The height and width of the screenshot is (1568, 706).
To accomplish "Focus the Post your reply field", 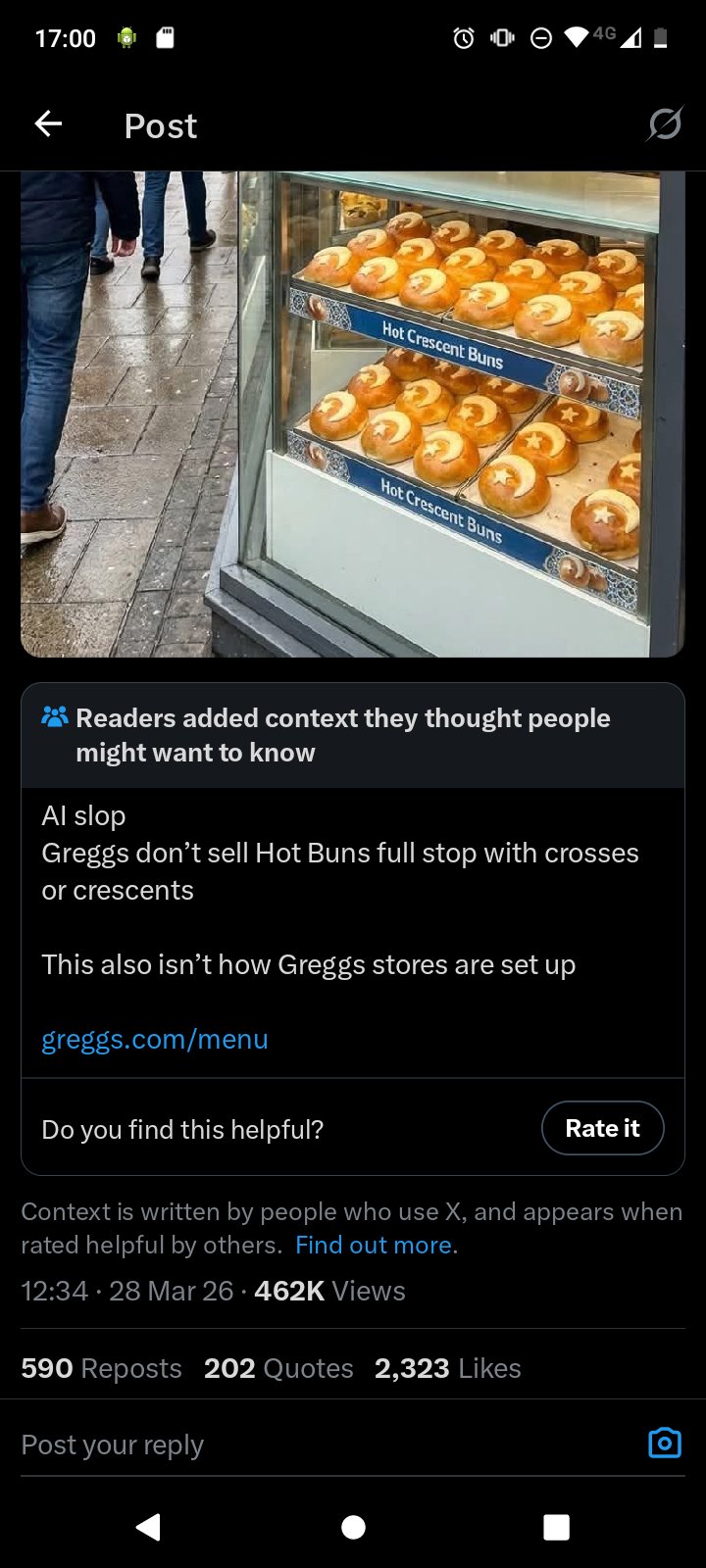I will [294, 1445].
